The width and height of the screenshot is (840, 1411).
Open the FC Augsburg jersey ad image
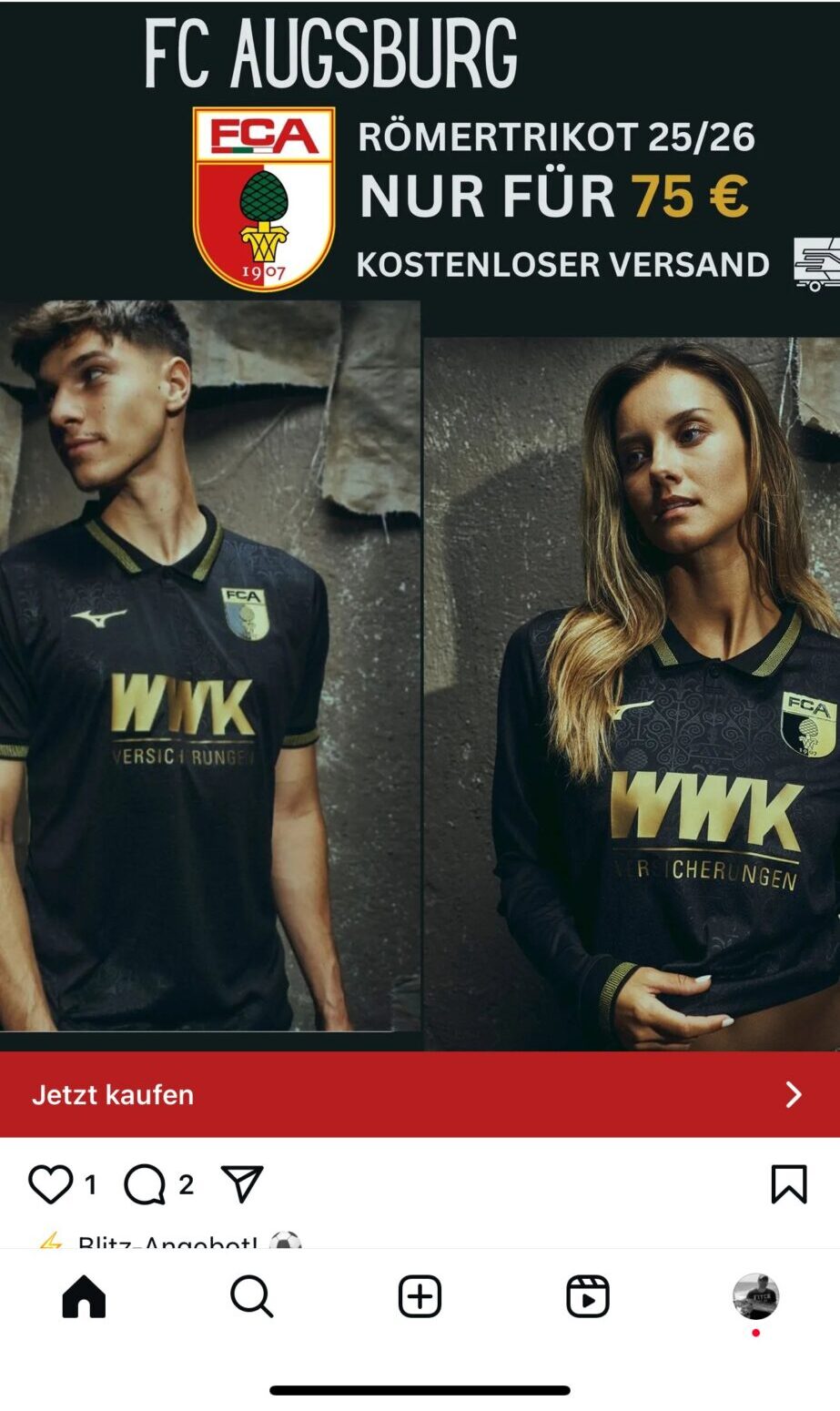[420, 637]
